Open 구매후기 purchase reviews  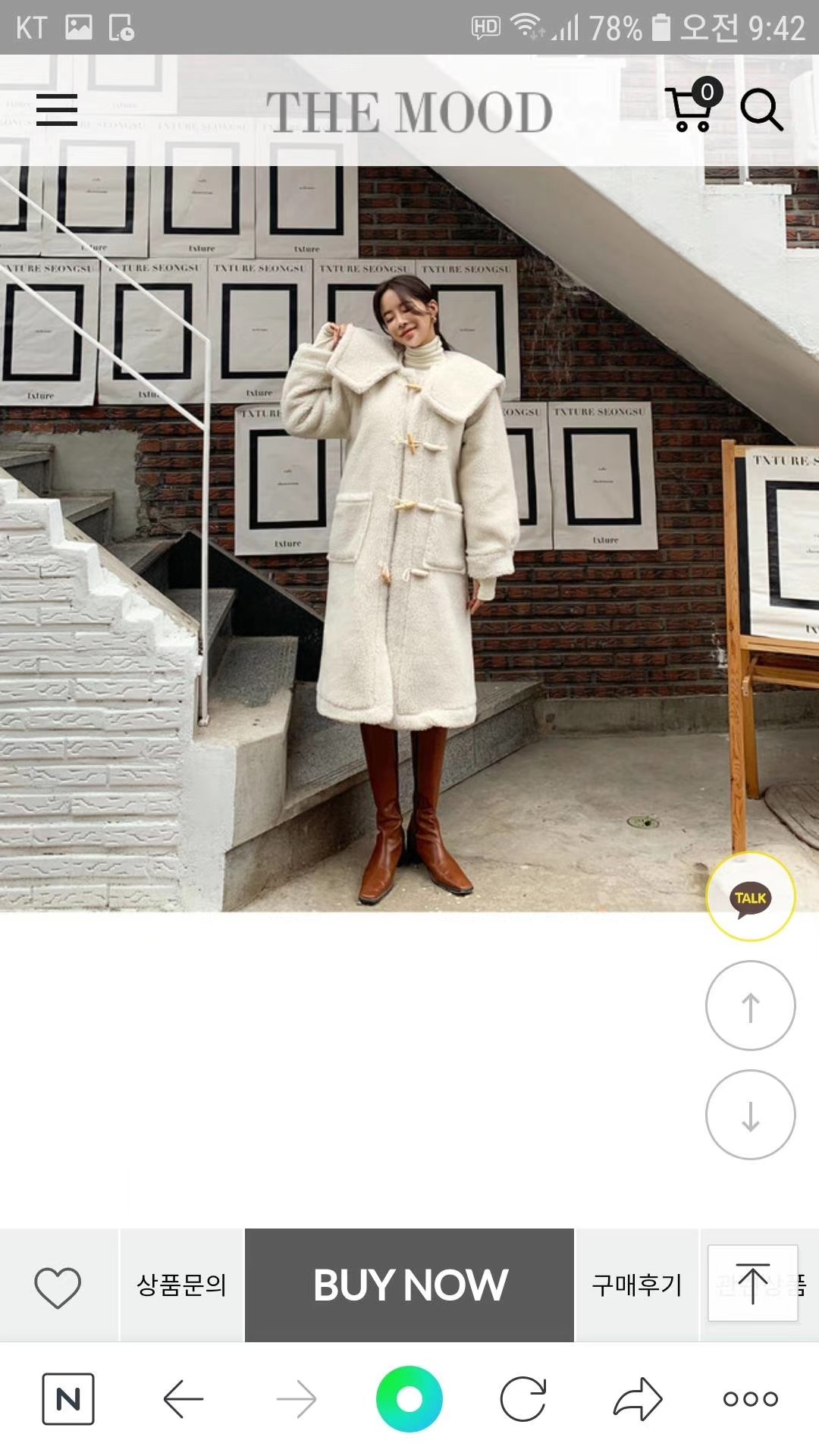tap(637, 1285)
